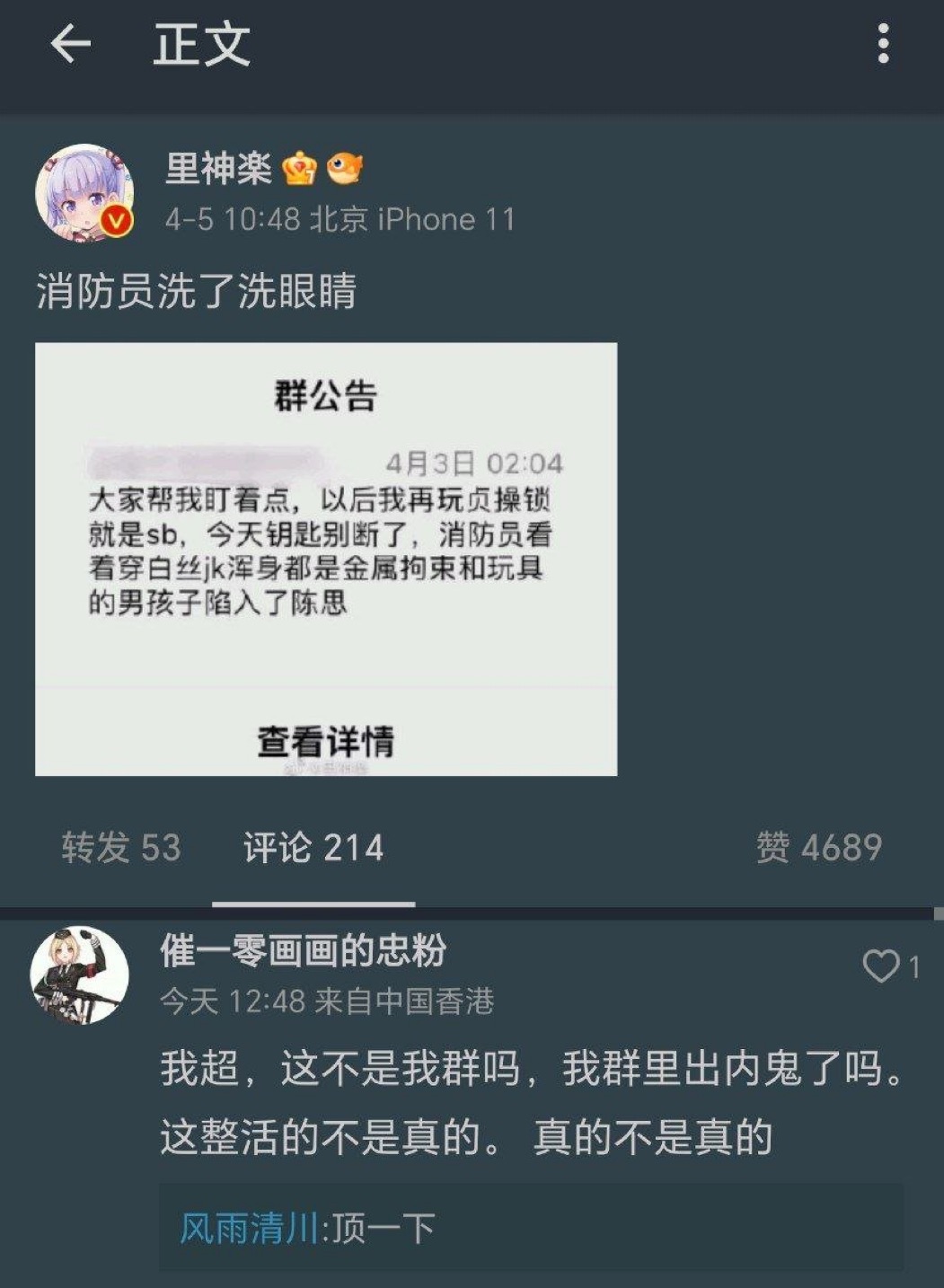Like the comment by 催一零画画的忠粉
Viewport: 944px width, 1288px height.
881,966
